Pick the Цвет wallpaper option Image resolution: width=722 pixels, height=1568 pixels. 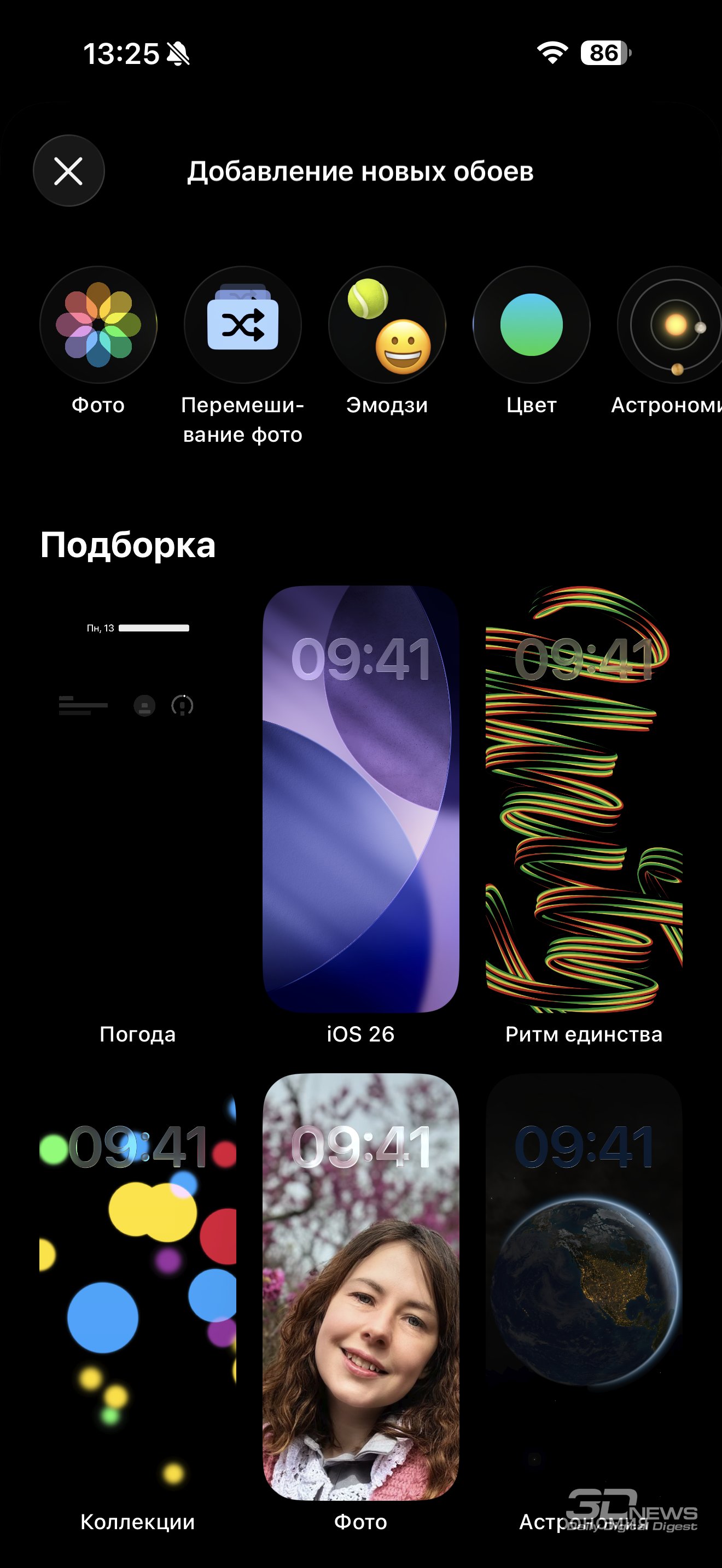tap(532, 324)
